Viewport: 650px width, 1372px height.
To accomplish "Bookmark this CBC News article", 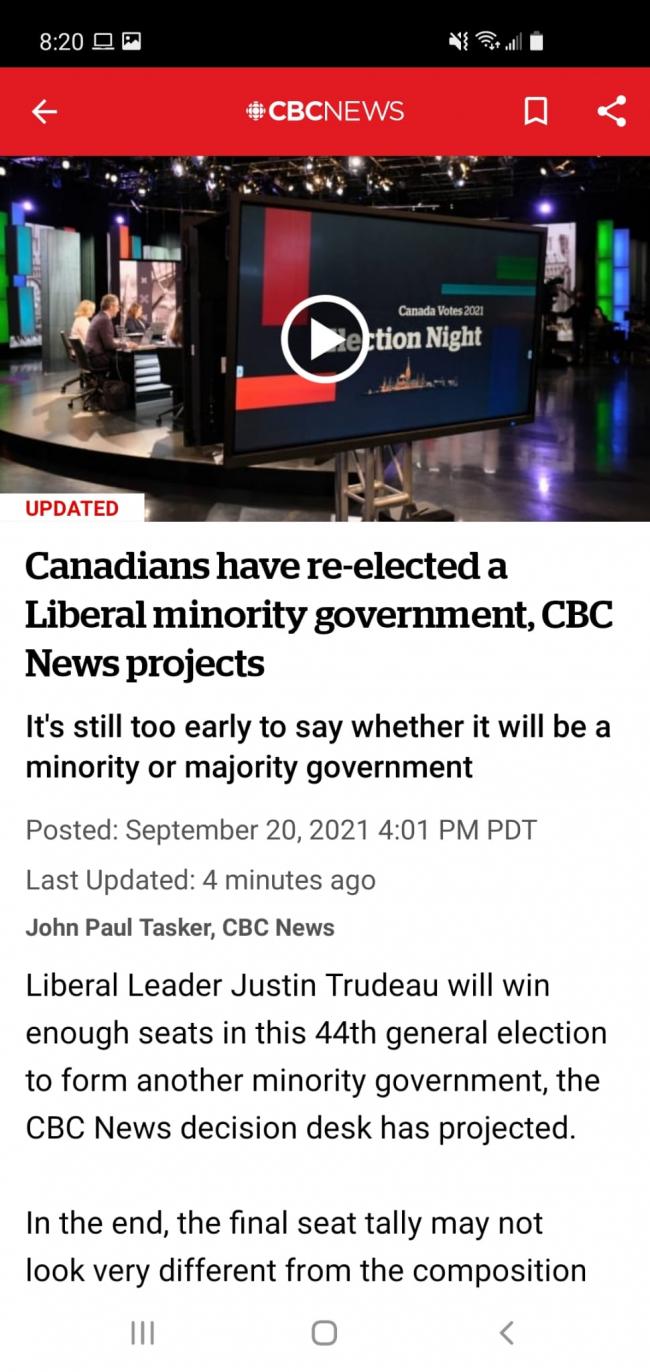I will (536, 112).
